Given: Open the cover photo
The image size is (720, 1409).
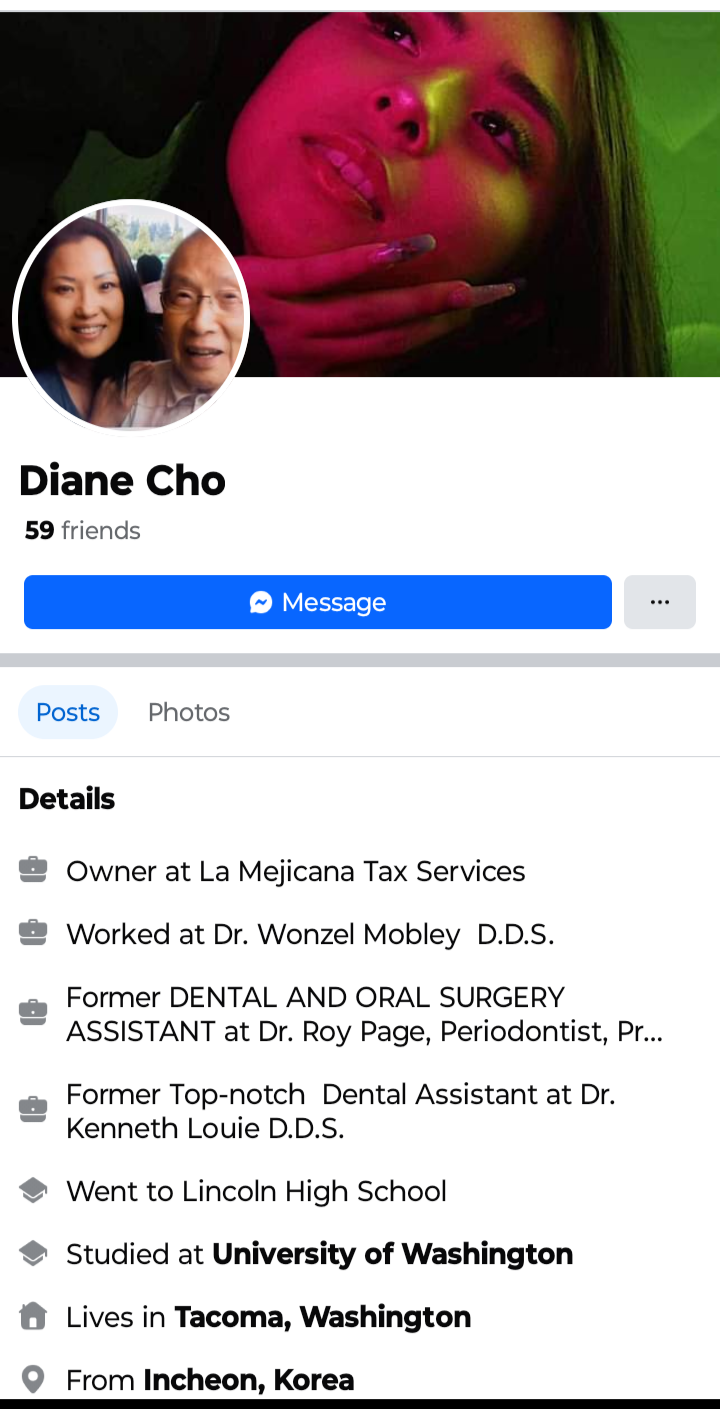Looking at the screenshot, I should tap(480, 150).
